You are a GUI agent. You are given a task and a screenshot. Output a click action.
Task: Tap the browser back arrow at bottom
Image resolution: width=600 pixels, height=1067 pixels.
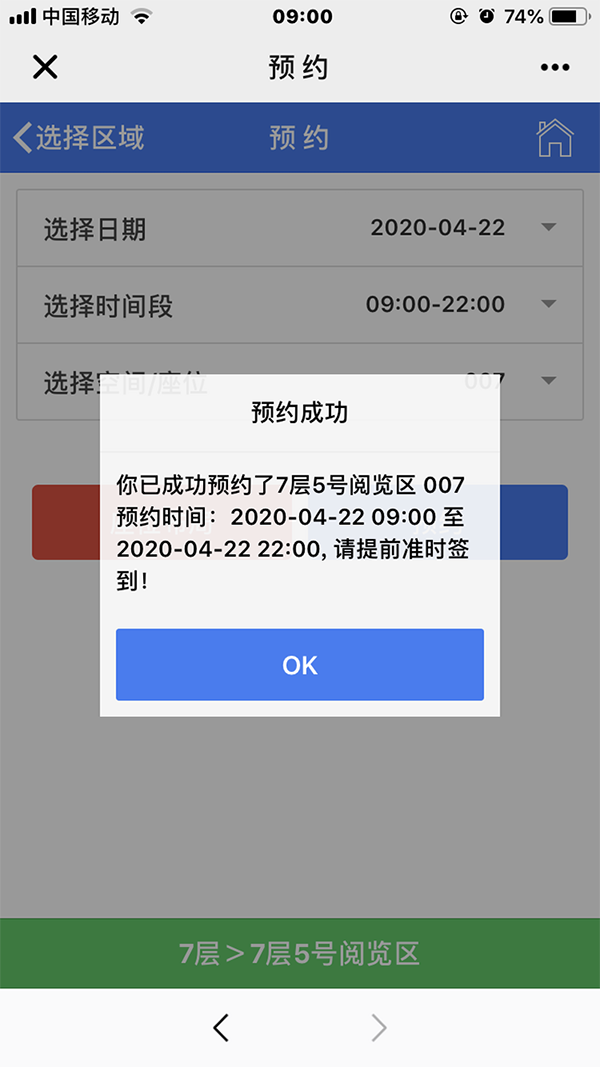pyautogui.click(x=221, y=1028)
